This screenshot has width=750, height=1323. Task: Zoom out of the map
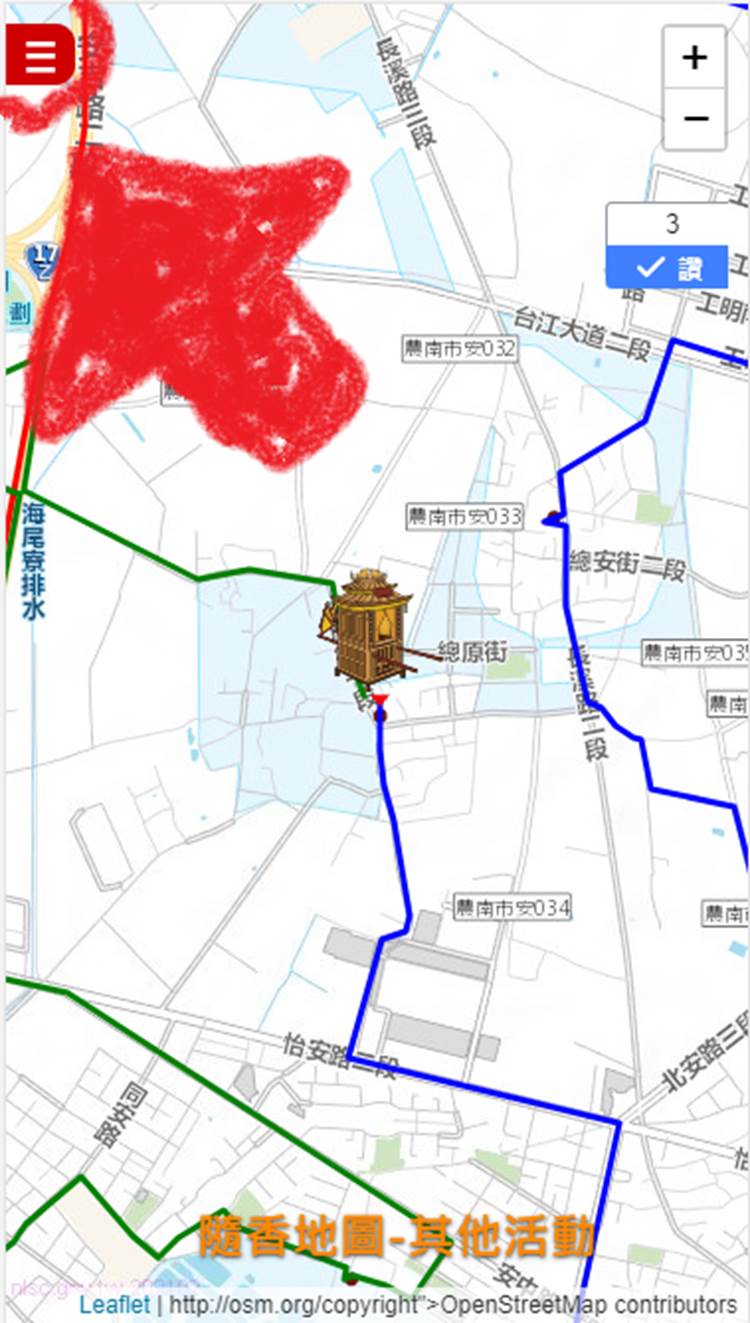click(x=694, y=119)
